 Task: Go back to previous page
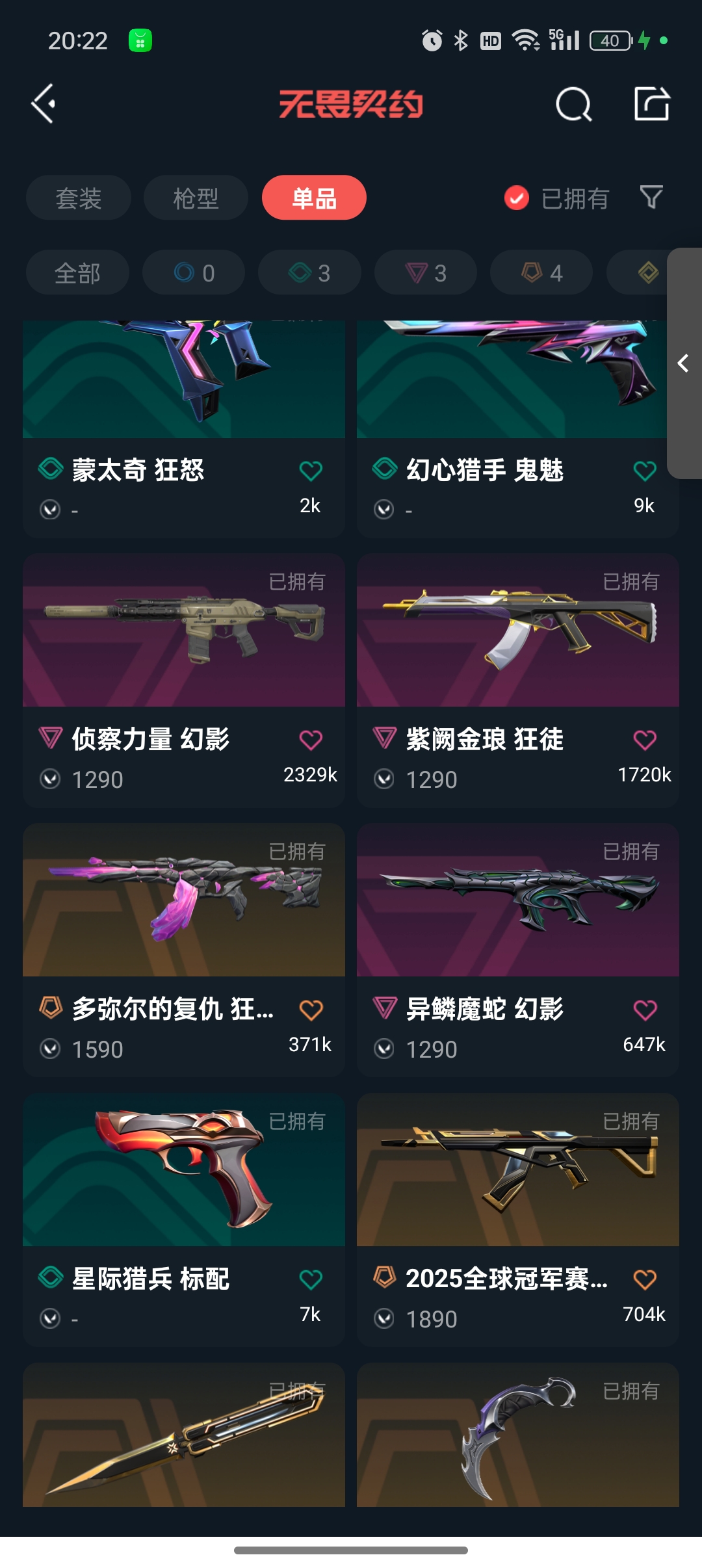coord(43,104)
